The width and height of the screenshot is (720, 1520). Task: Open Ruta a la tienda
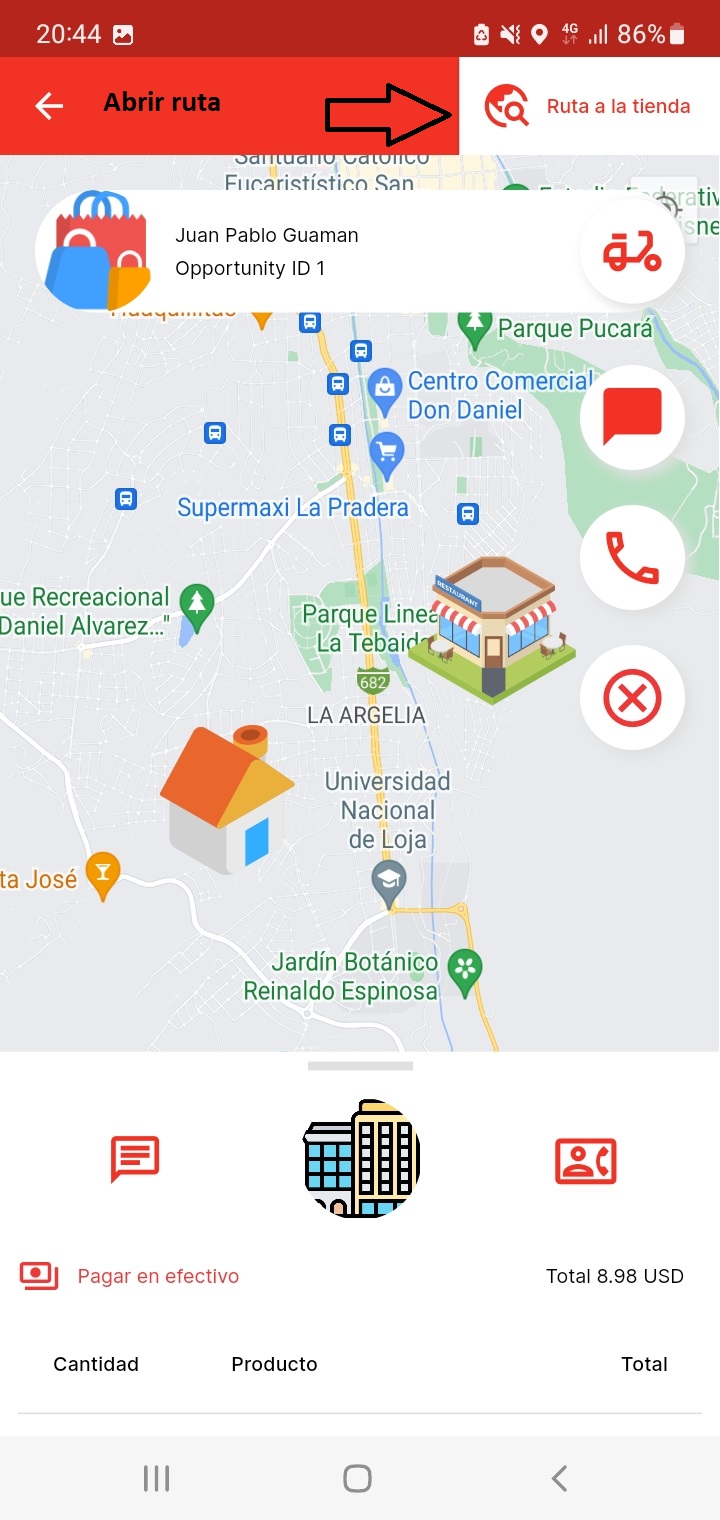pyautogui.click(x=589, y=106)
